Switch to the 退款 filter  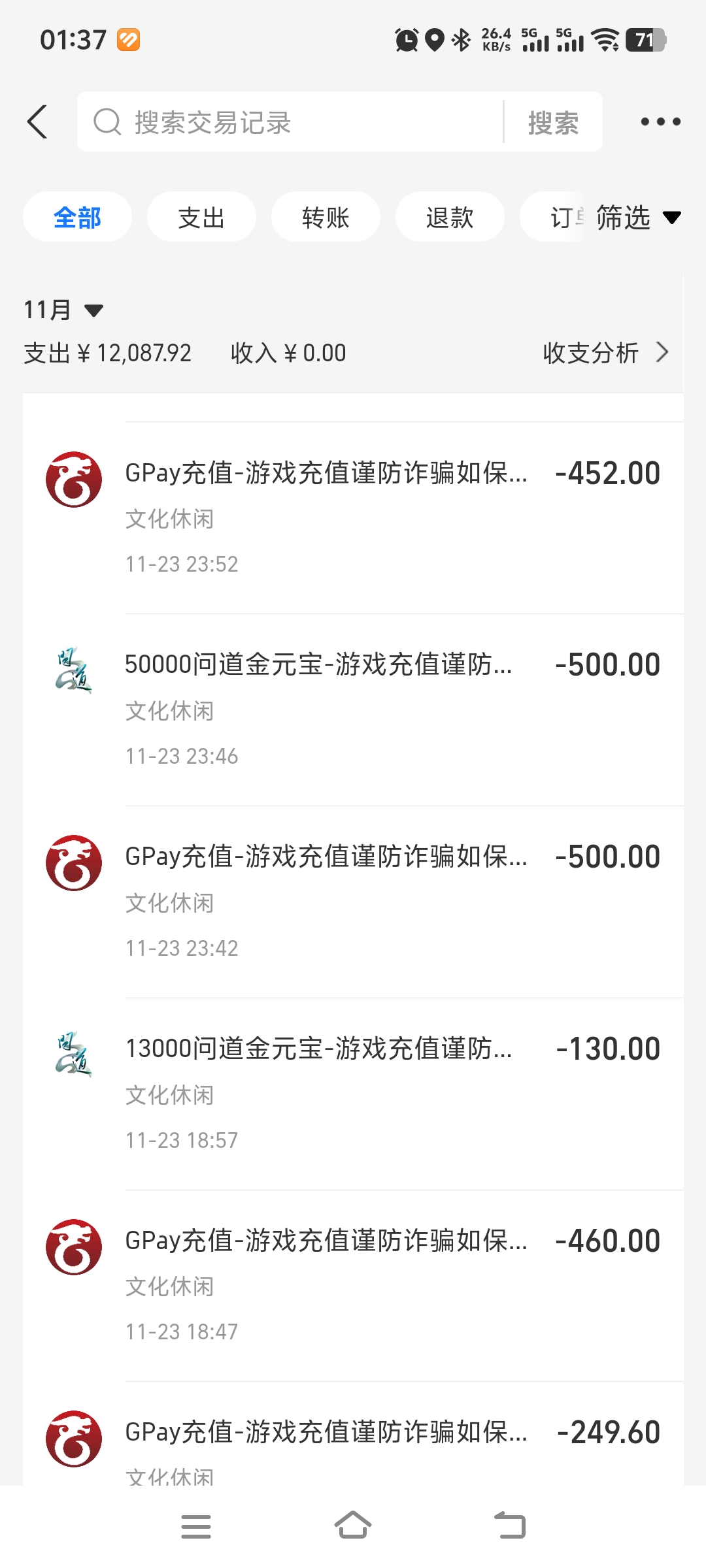coord(450,218)
